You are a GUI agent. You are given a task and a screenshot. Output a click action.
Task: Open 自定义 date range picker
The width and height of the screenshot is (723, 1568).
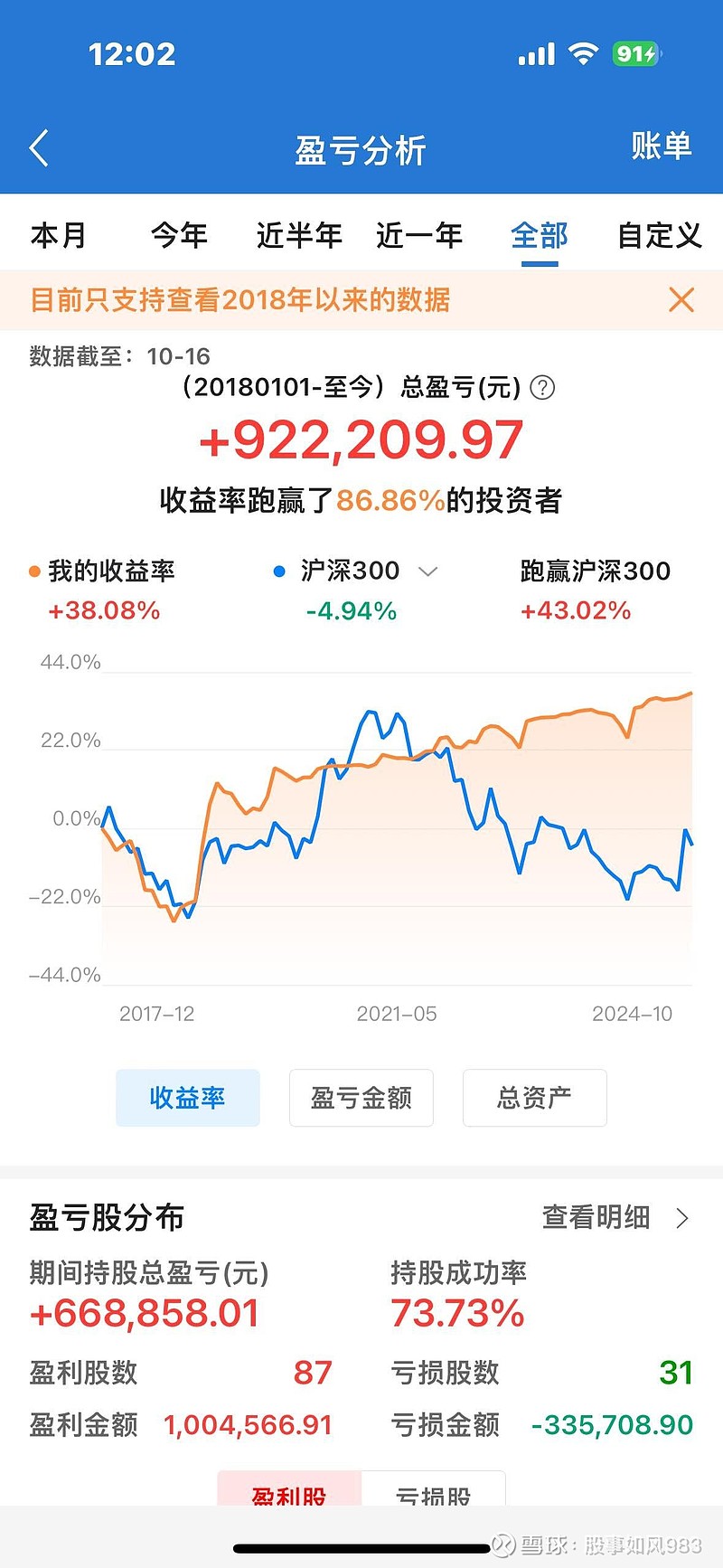660,235
